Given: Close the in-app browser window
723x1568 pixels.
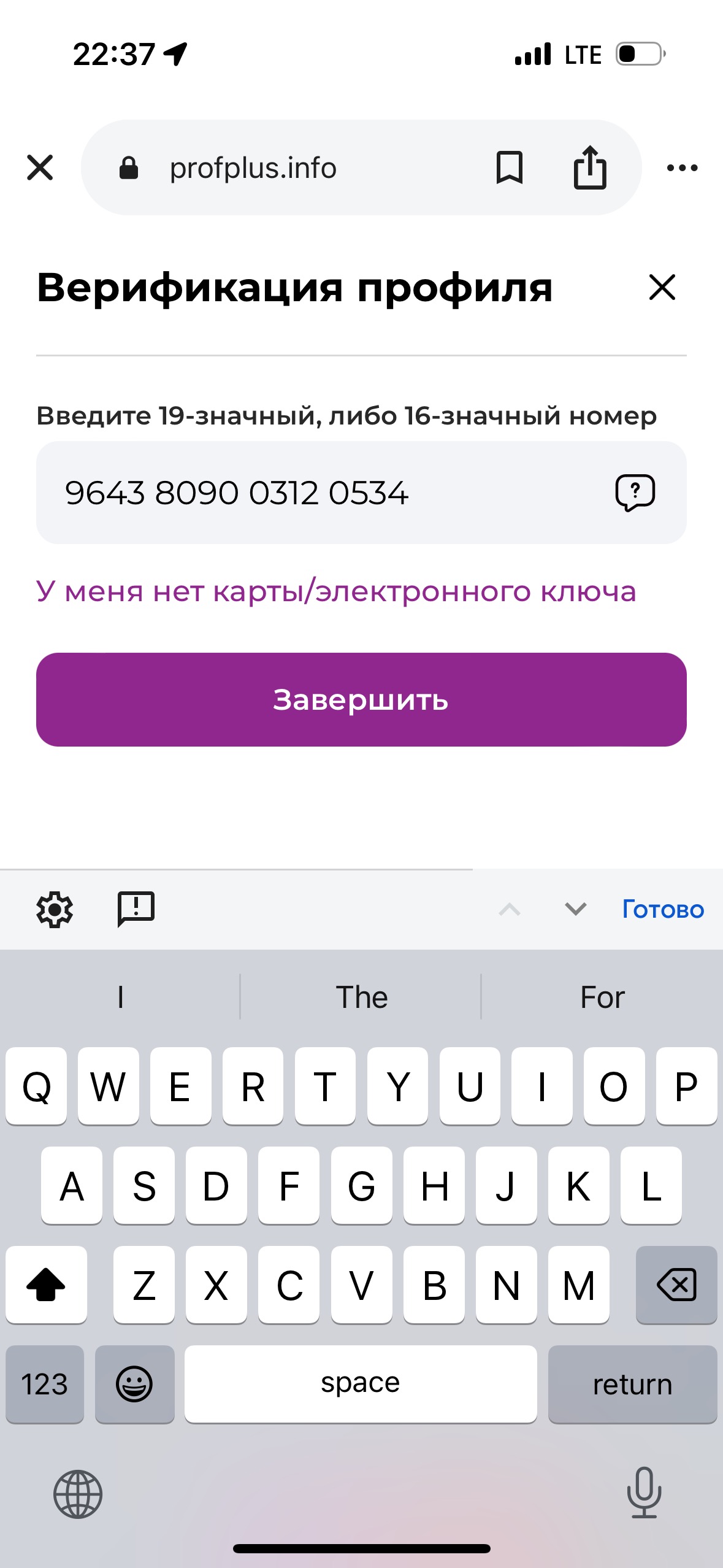Looking at the screenshot, I should click(x=40, y=167).
